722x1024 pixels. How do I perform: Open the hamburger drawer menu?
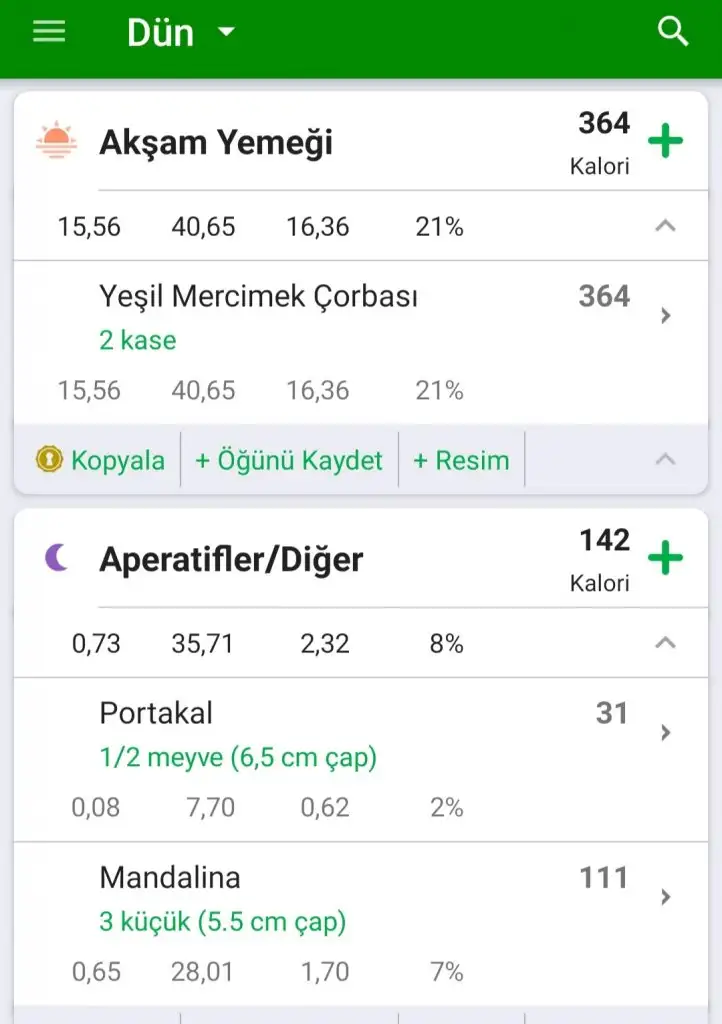tap(49, 32)
